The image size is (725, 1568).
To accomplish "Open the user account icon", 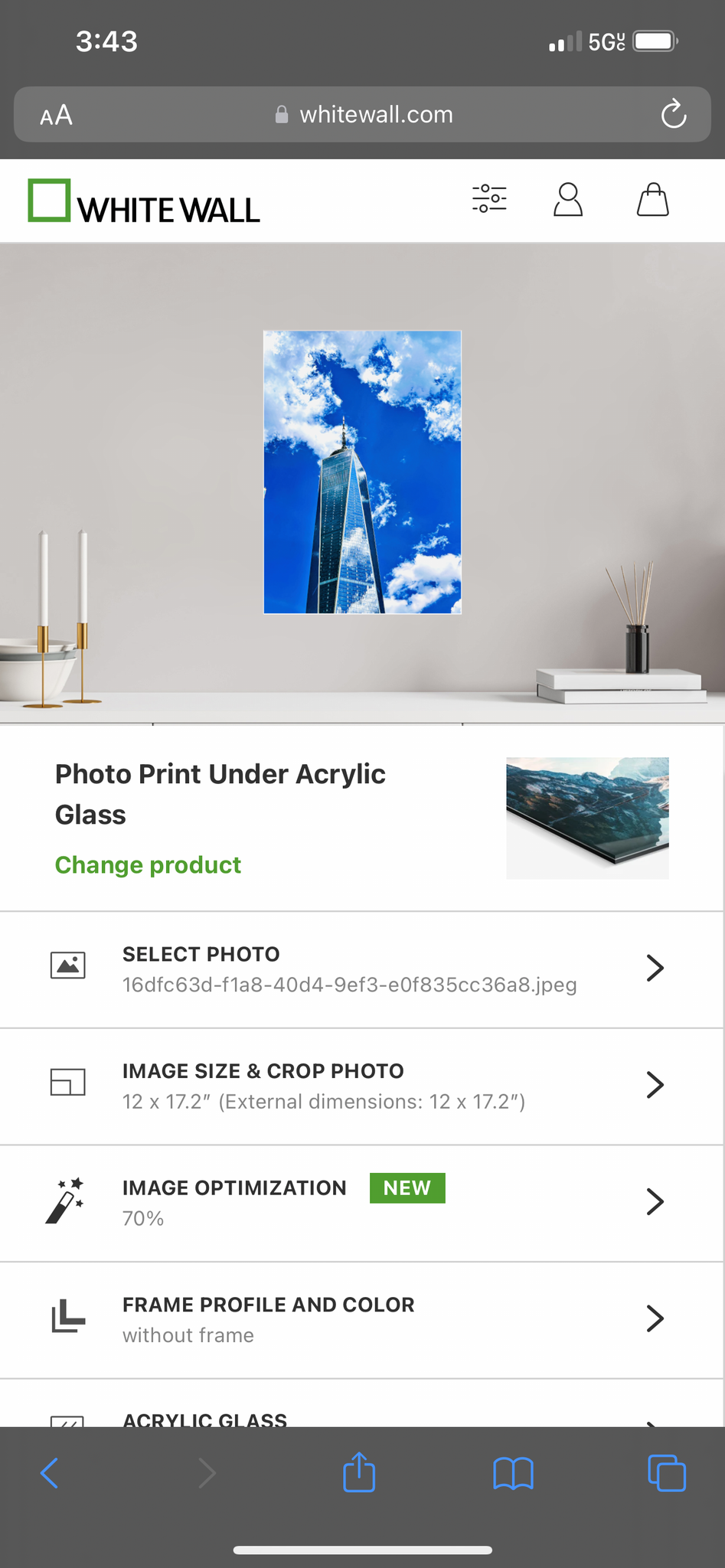I will [x=568, y=200].
